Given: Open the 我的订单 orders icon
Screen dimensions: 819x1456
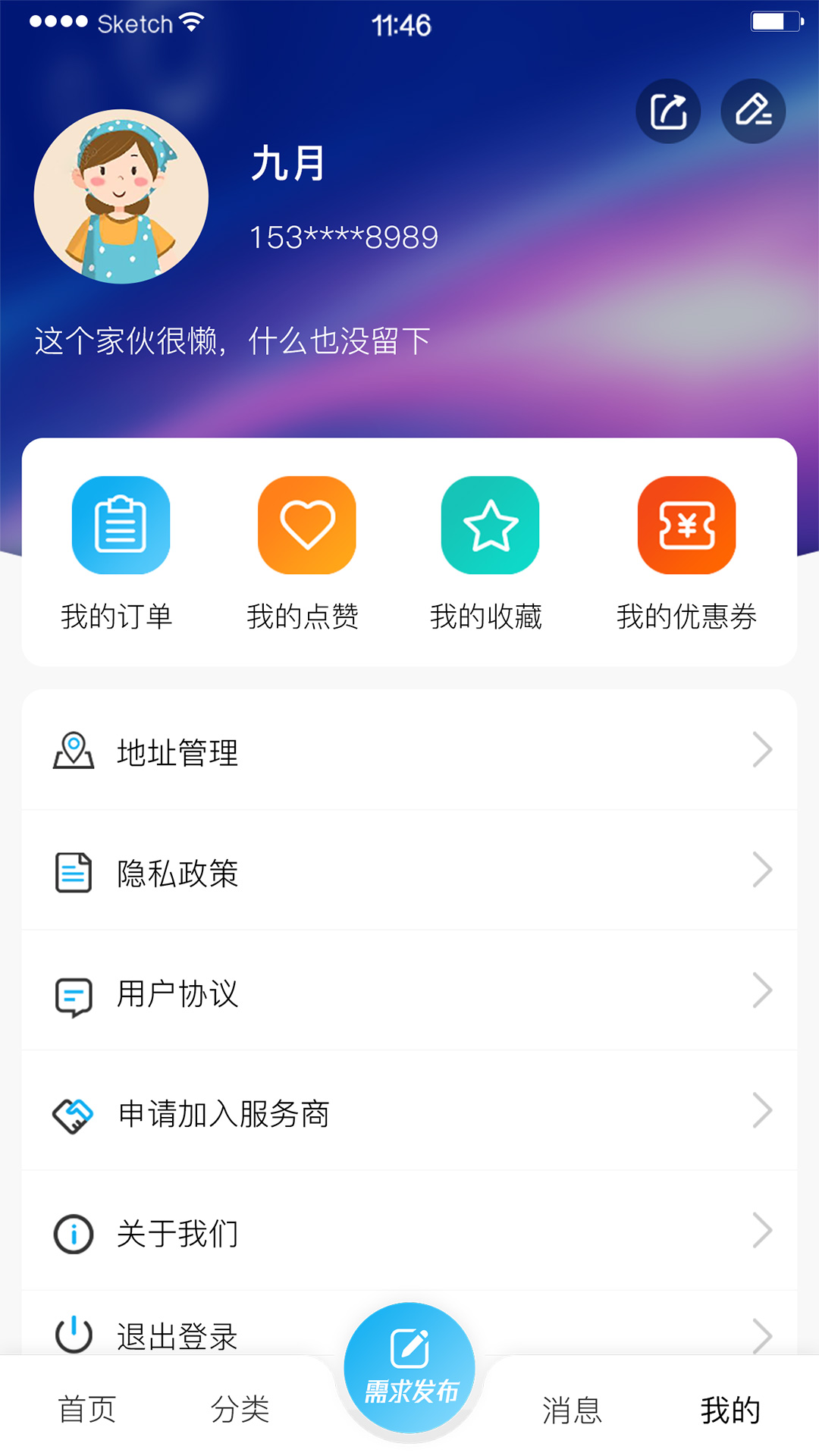Looking at the screenshot, I should 121,525.
